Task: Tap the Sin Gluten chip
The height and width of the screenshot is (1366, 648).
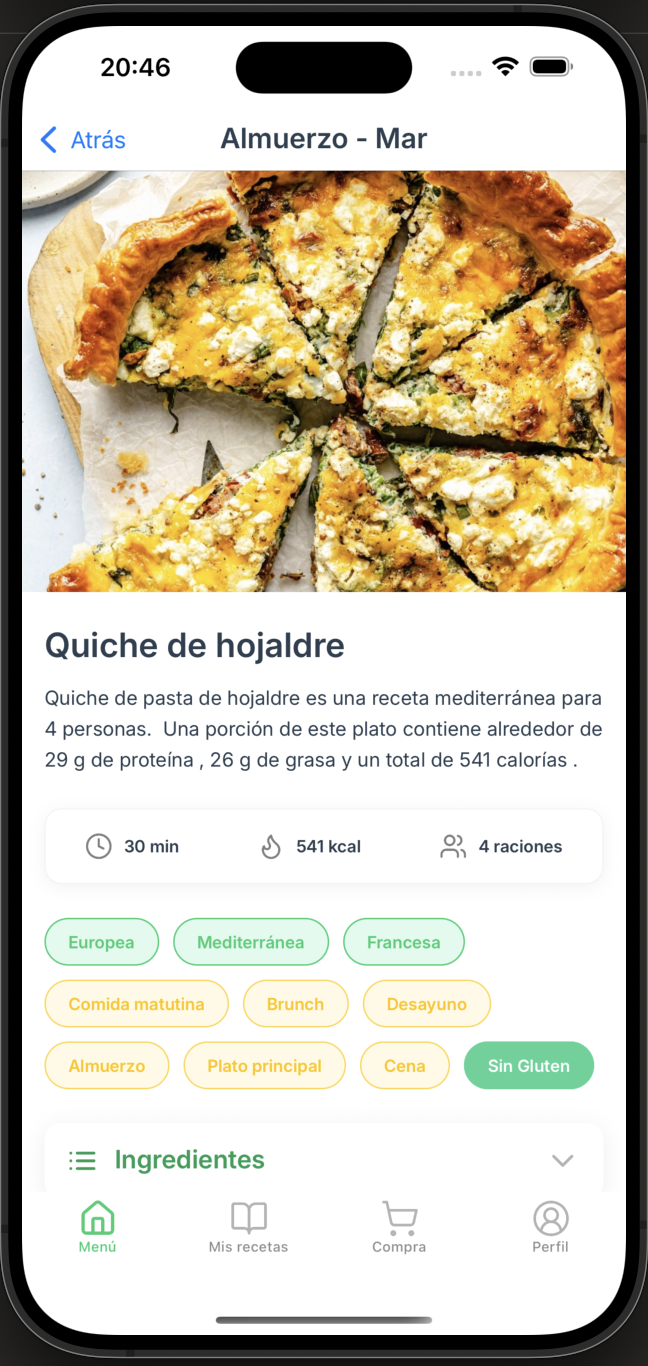Action: click(528, 1066)
